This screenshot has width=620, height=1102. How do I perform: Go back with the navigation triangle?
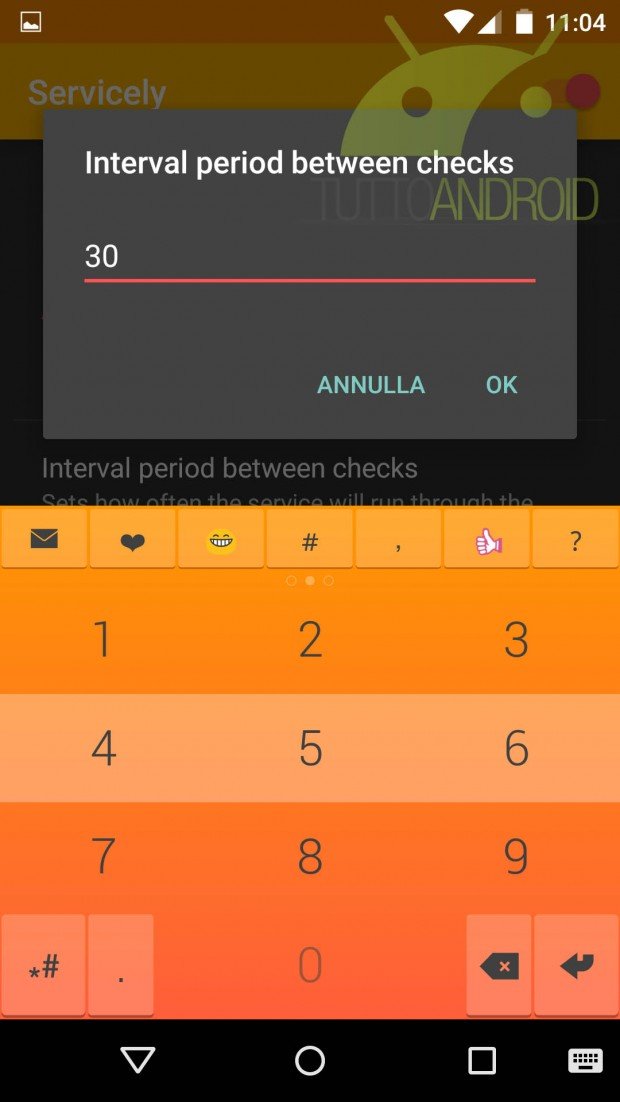tap(138, 1060)
